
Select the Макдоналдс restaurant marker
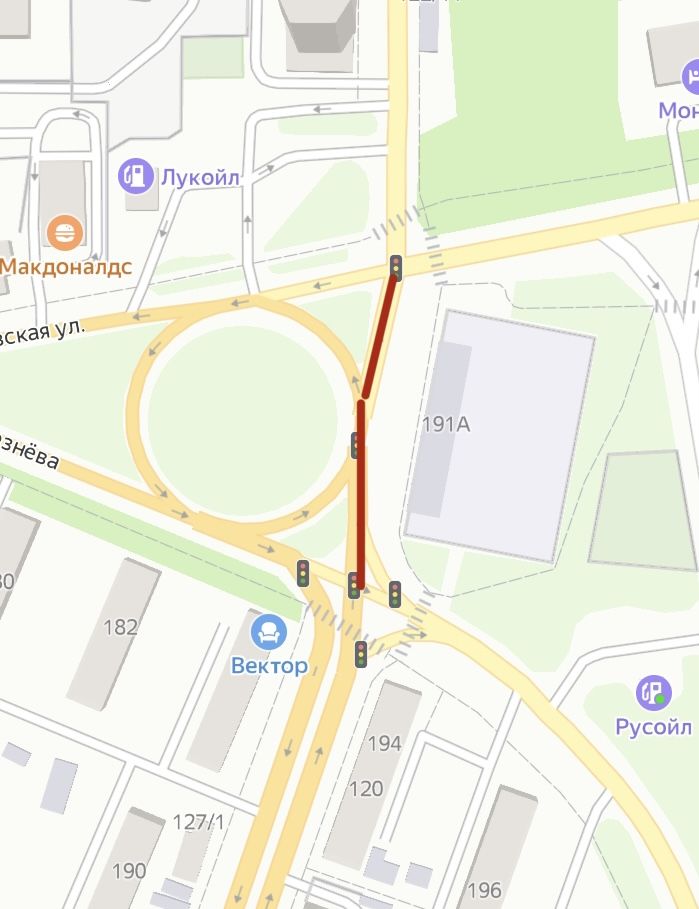66,233
